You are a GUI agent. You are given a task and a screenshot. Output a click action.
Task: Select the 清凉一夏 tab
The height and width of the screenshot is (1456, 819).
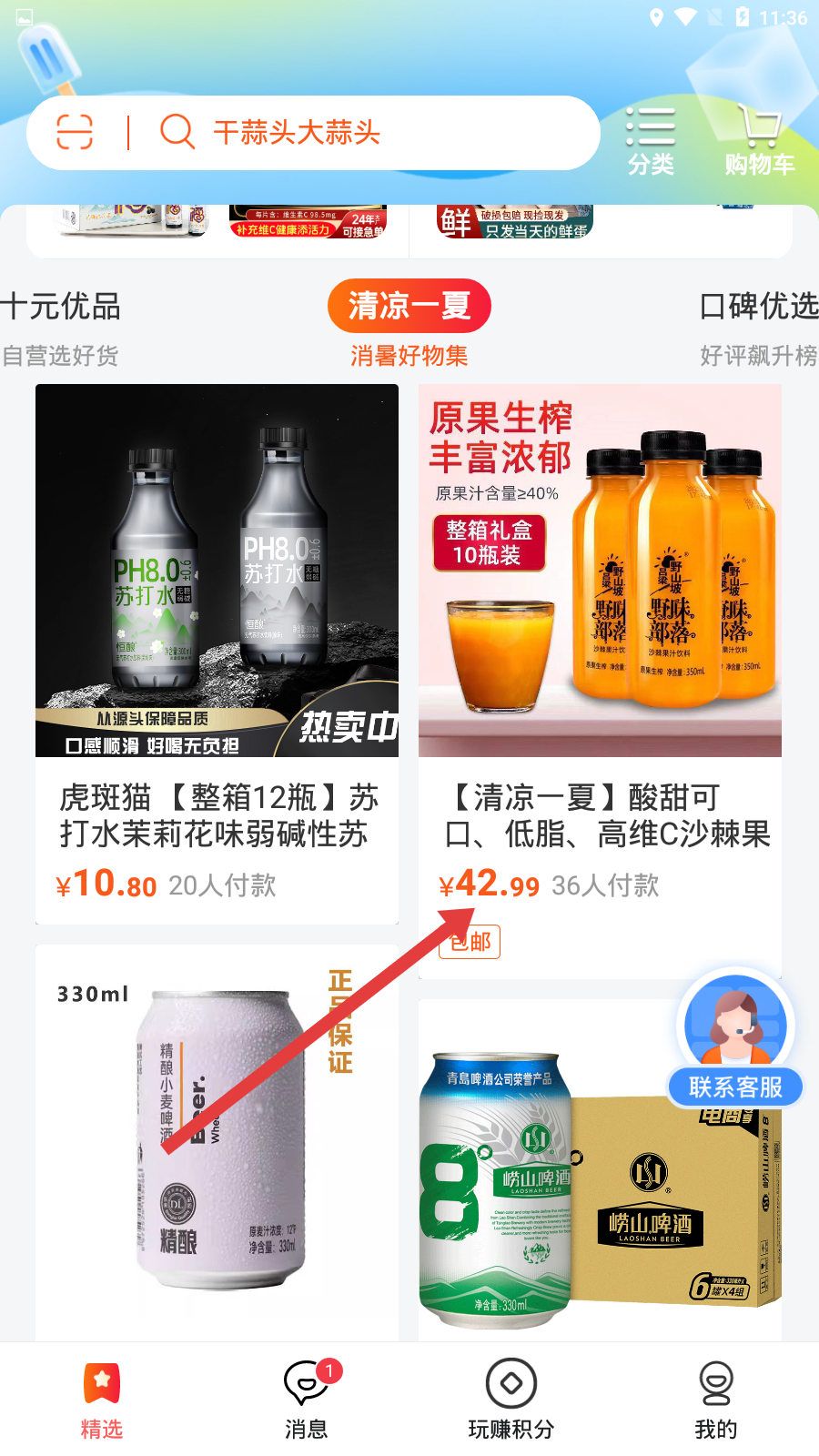pos(409,325)
